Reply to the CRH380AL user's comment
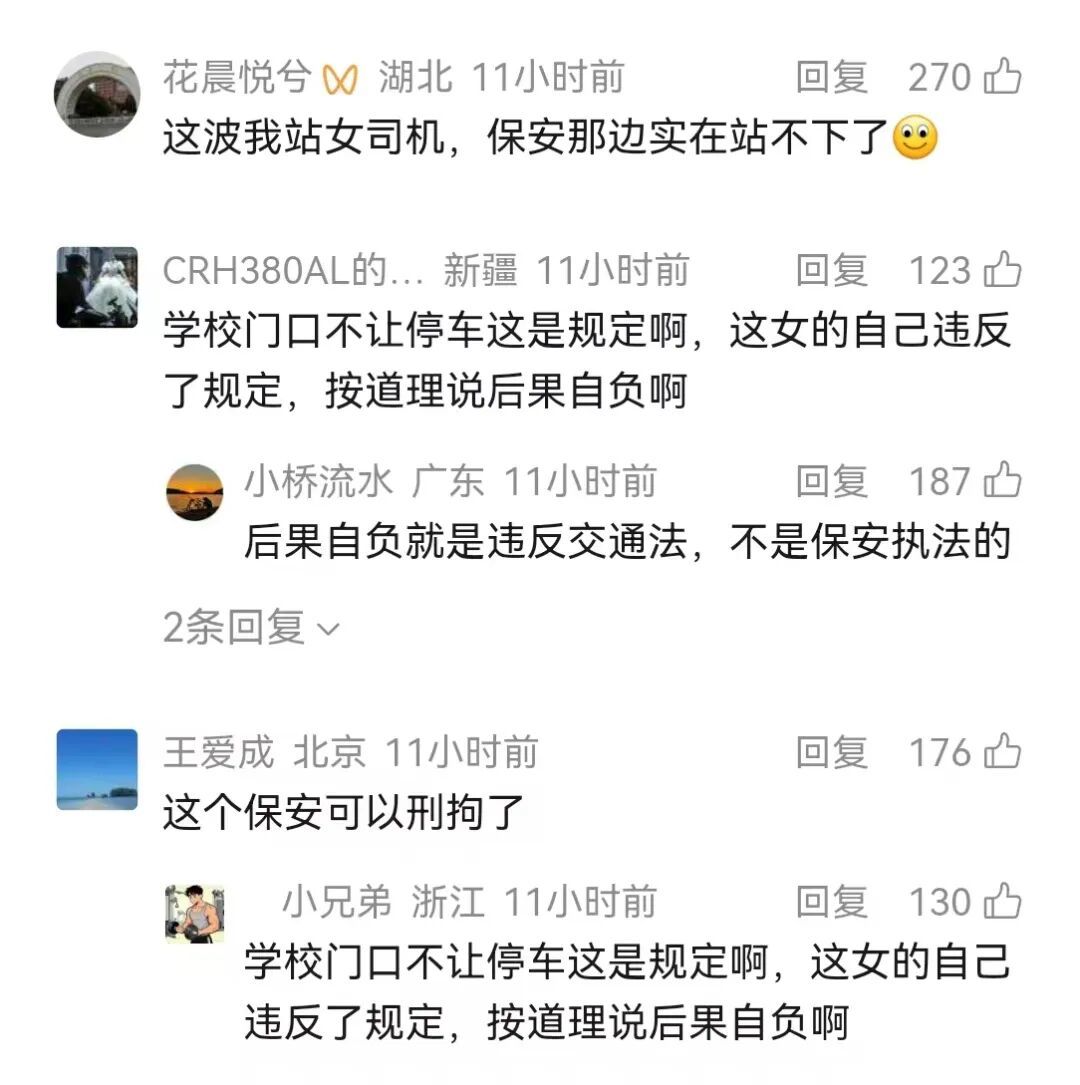Screen dimensions: 1080x1085 tap(831, 270)
